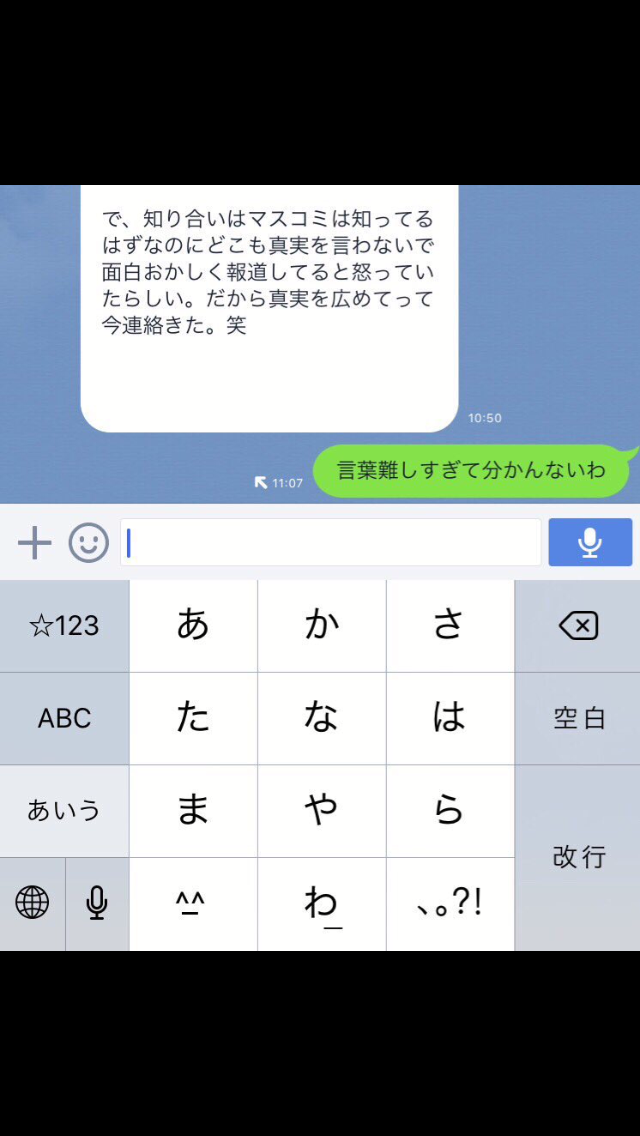Type the か key
The width and height of the screenshot is (640, 1136).
pyautogui.click(x=322, y=626)
